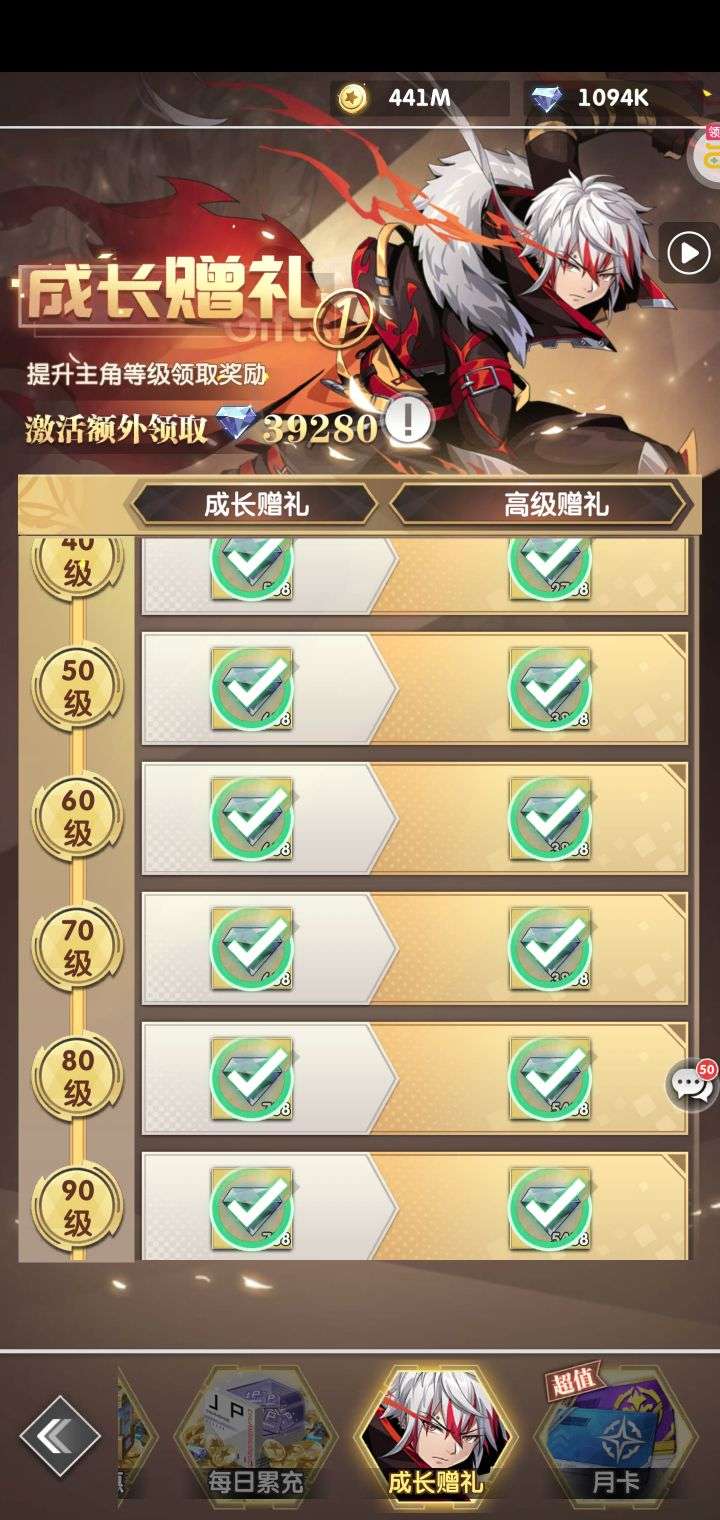Tap the 50级 成长赠礼 diamond reward
The width and height of the screenshot is (720, 1520).
click(251, 688)
